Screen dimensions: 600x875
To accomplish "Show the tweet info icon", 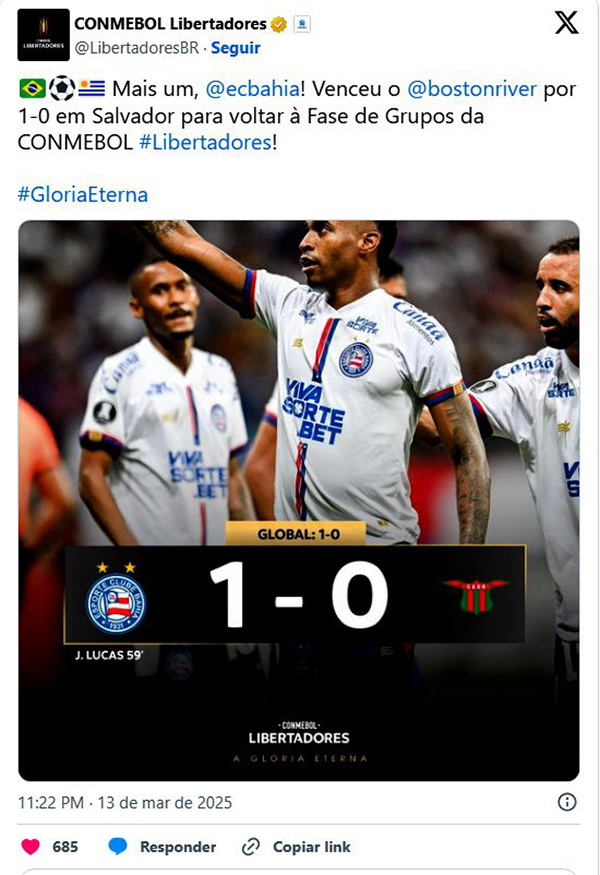I will coord(566,802).
